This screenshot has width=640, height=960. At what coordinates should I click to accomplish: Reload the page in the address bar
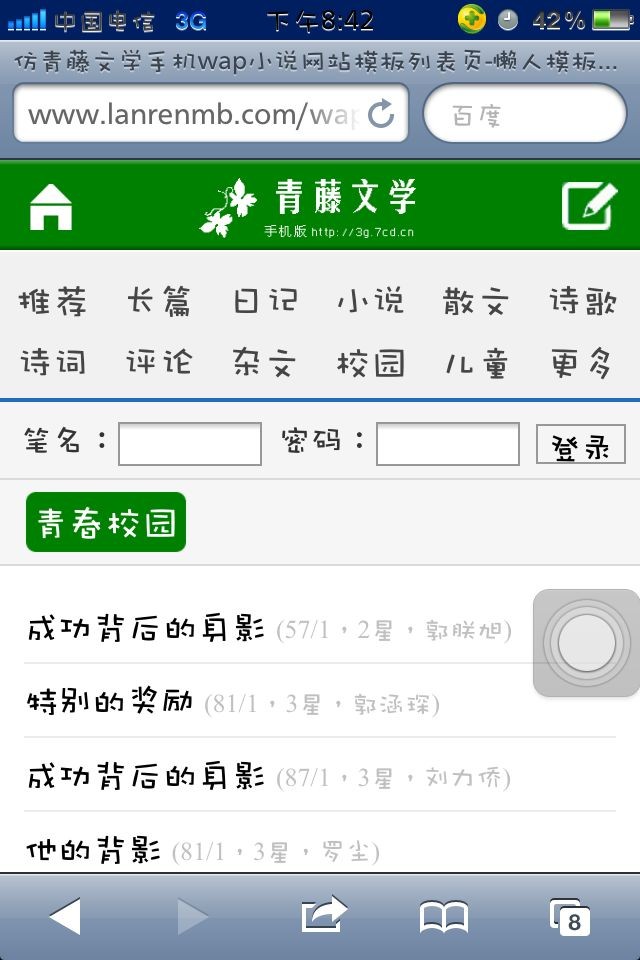tap(381, 114)
